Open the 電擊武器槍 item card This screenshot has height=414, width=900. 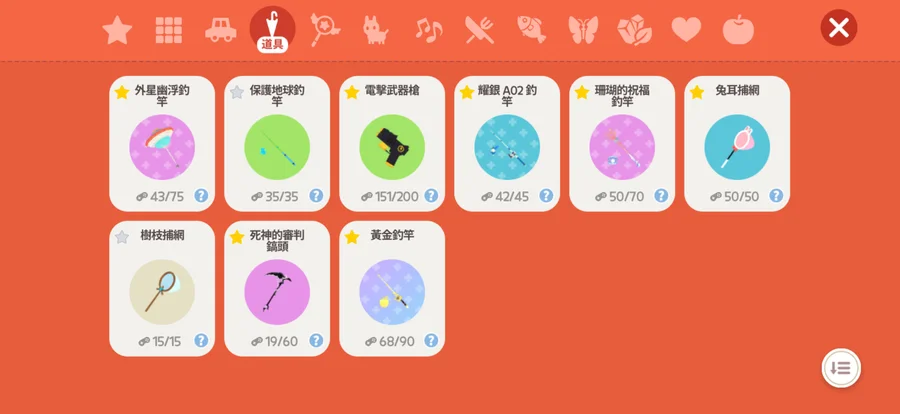tap(392, 145)
